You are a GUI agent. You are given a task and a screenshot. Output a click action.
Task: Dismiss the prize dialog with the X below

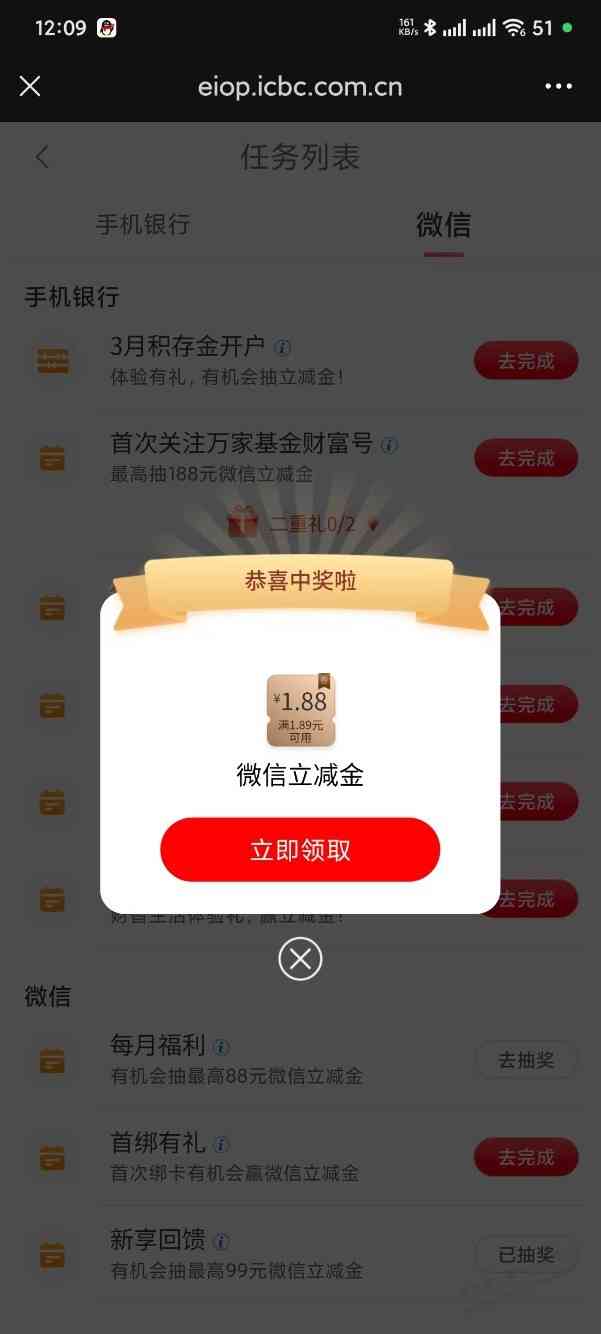300,959
